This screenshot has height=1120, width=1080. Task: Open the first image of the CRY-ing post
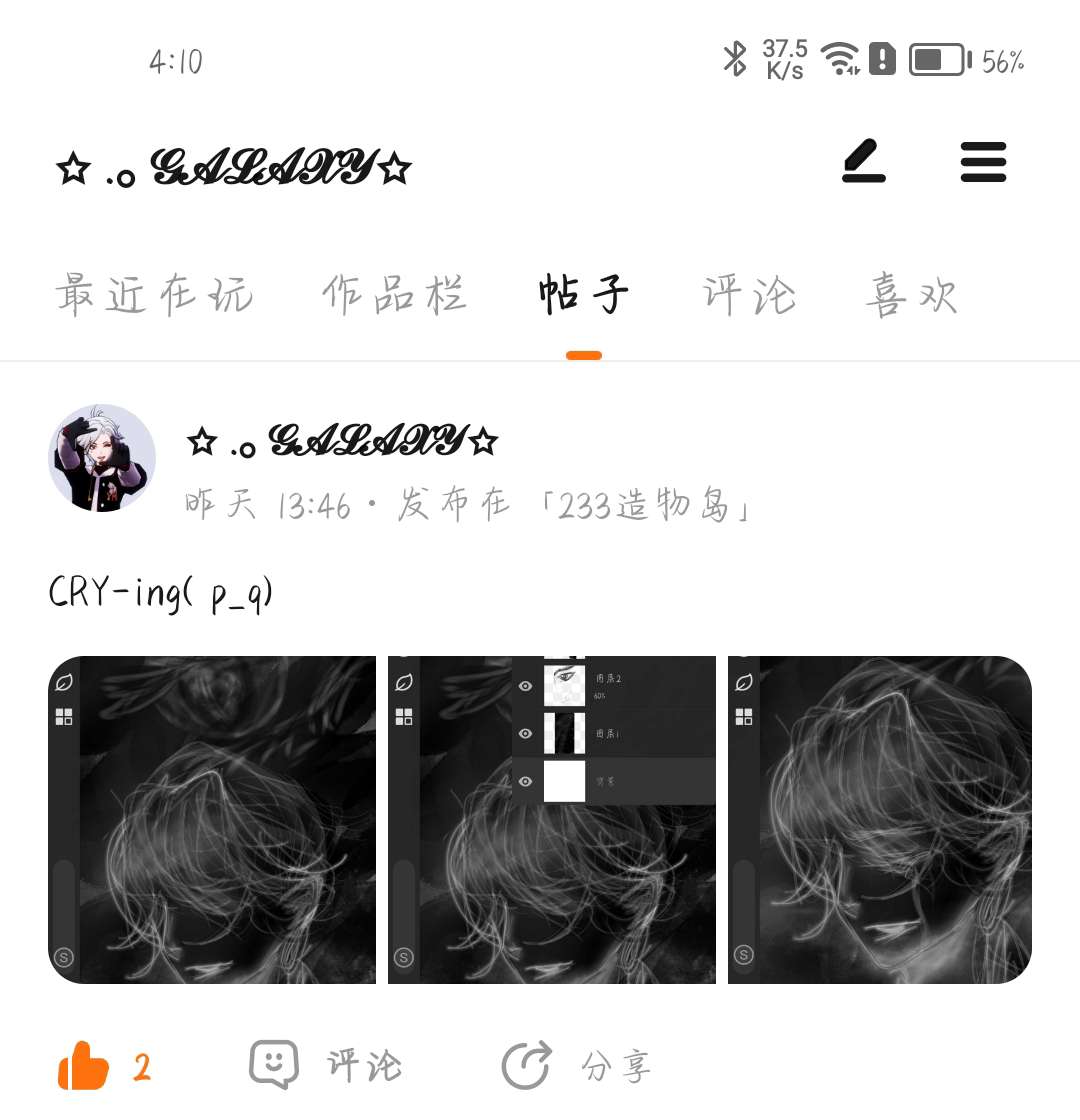[212, 820]
